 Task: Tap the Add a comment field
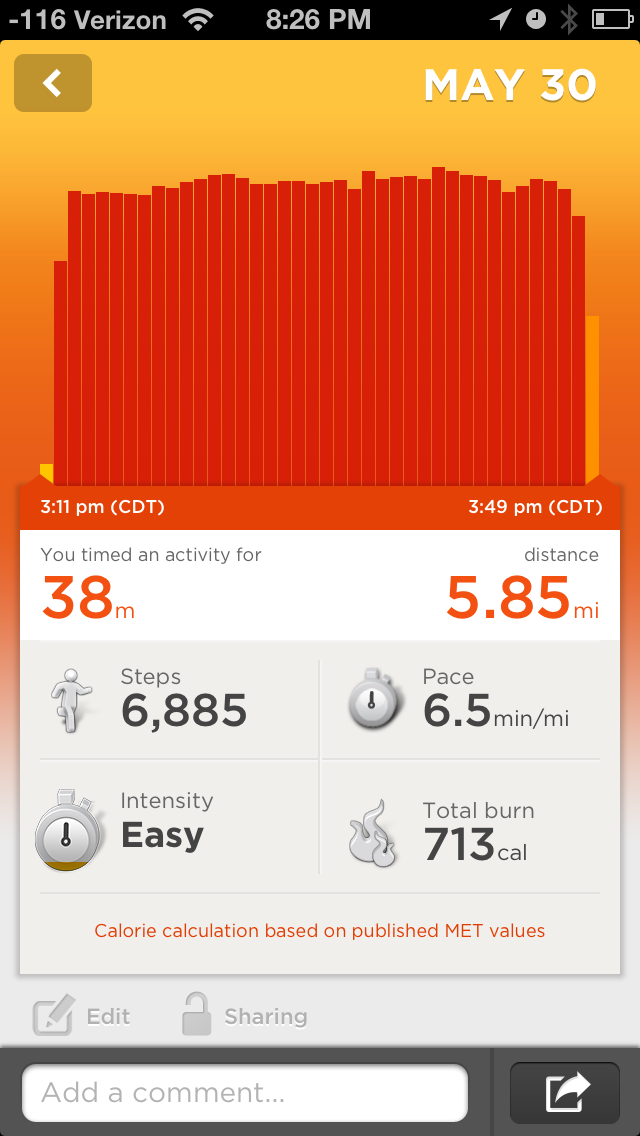tap(245, 1092)
